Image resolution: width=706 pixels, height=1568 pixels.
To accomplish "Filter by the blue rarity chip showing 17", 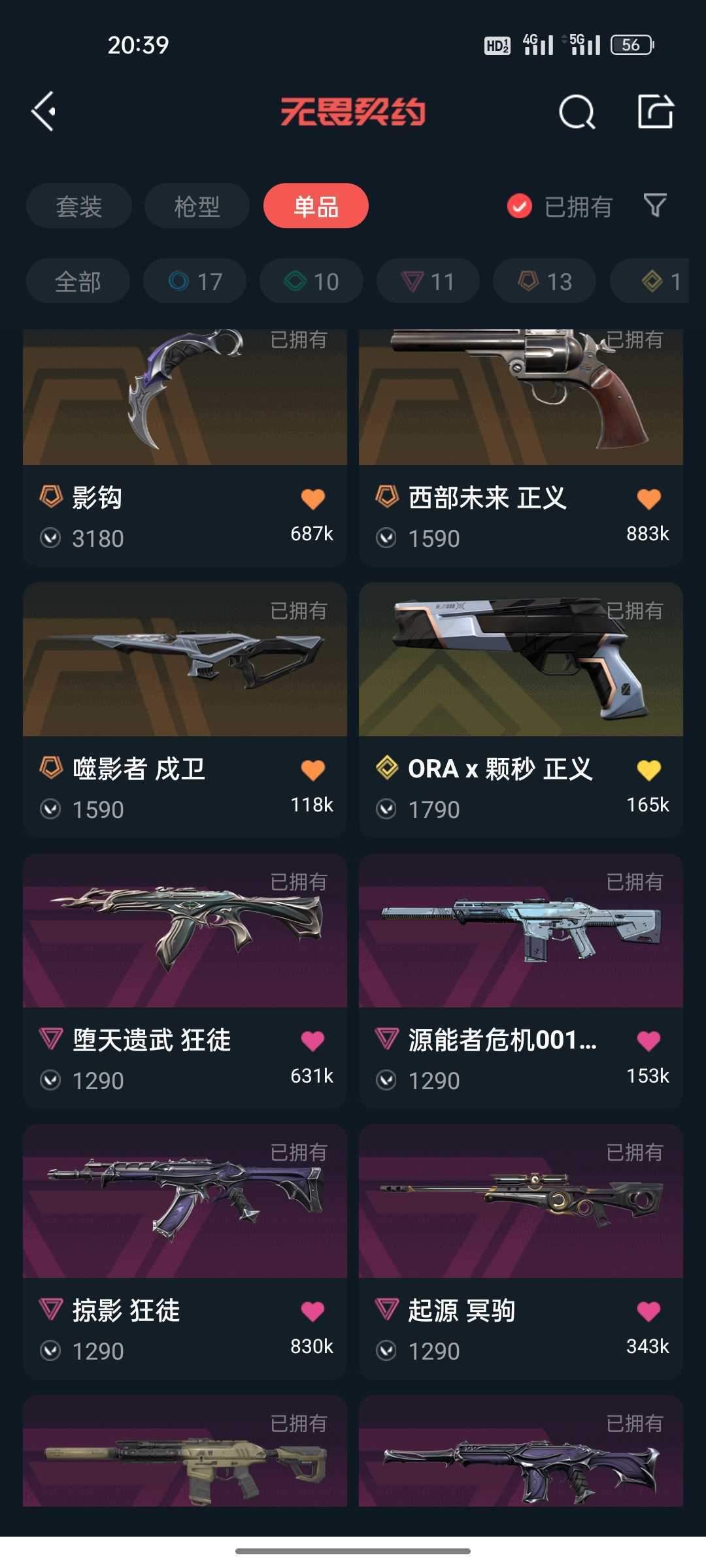I will pyautogui.click(x=195, y=282).
